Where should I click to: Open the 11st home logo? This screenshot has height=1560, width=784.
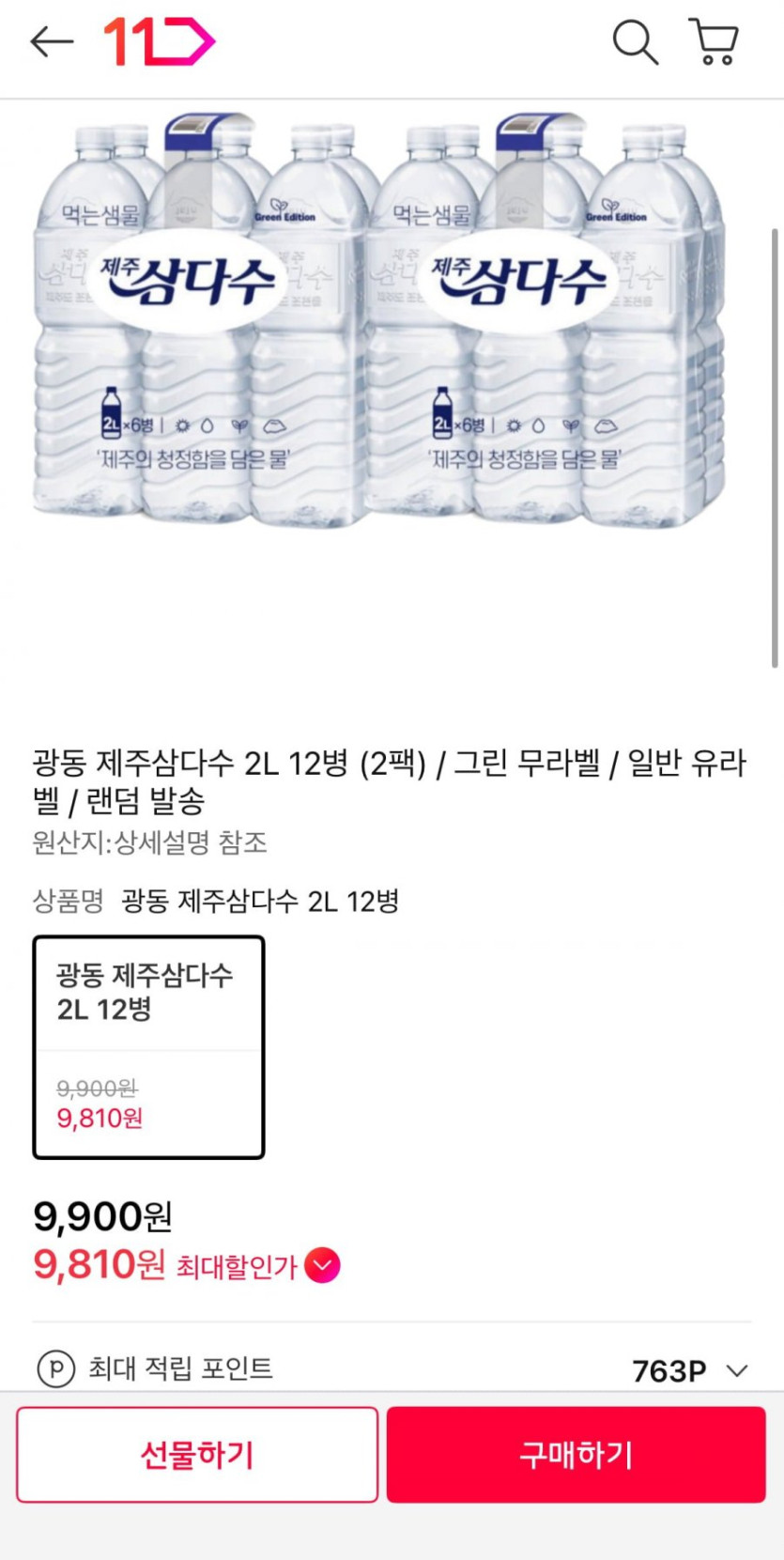(x=160, y=42)
